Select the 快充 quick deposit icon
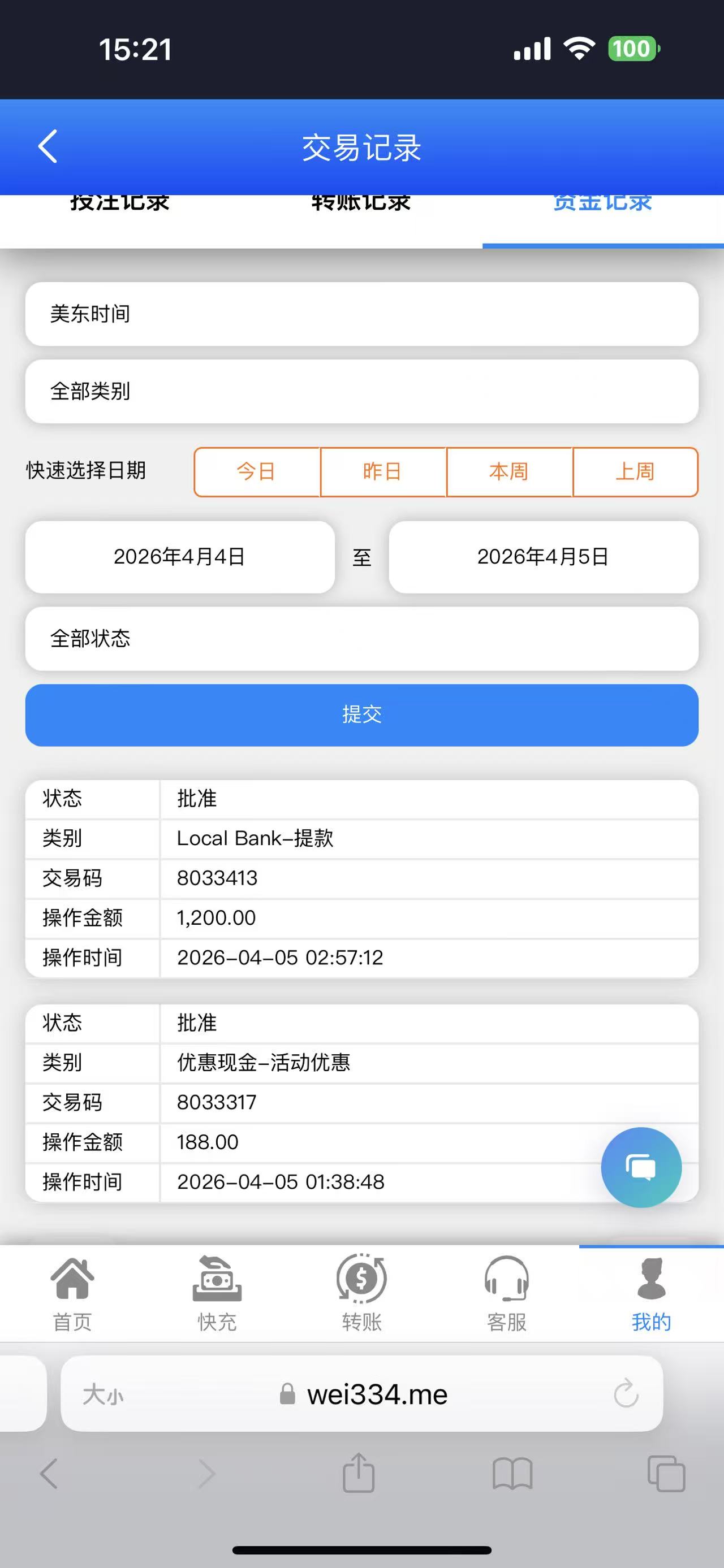This screenshot has width=724, height=1568. [217, 1278]
